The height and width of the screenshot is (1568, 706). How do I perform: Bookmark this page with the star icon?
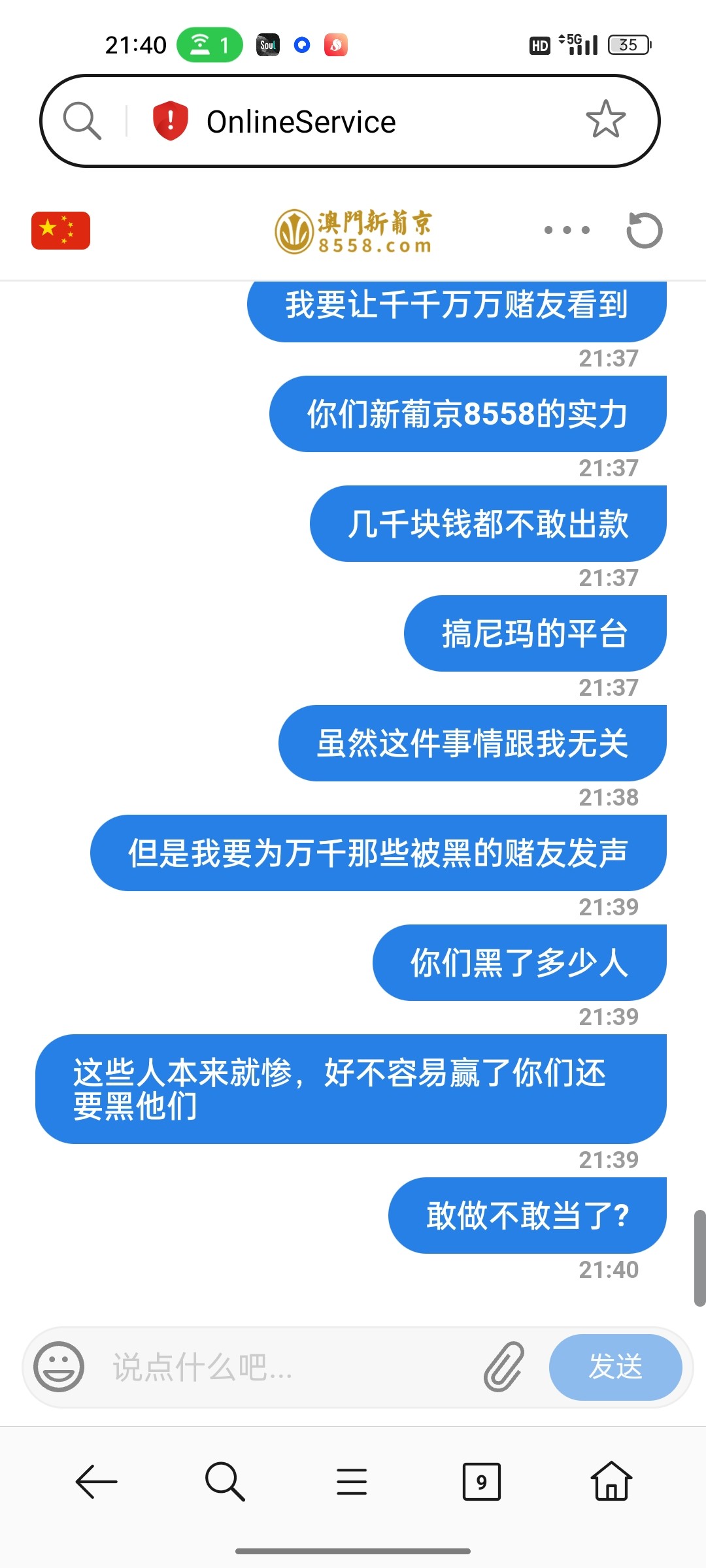pos(605,120)
